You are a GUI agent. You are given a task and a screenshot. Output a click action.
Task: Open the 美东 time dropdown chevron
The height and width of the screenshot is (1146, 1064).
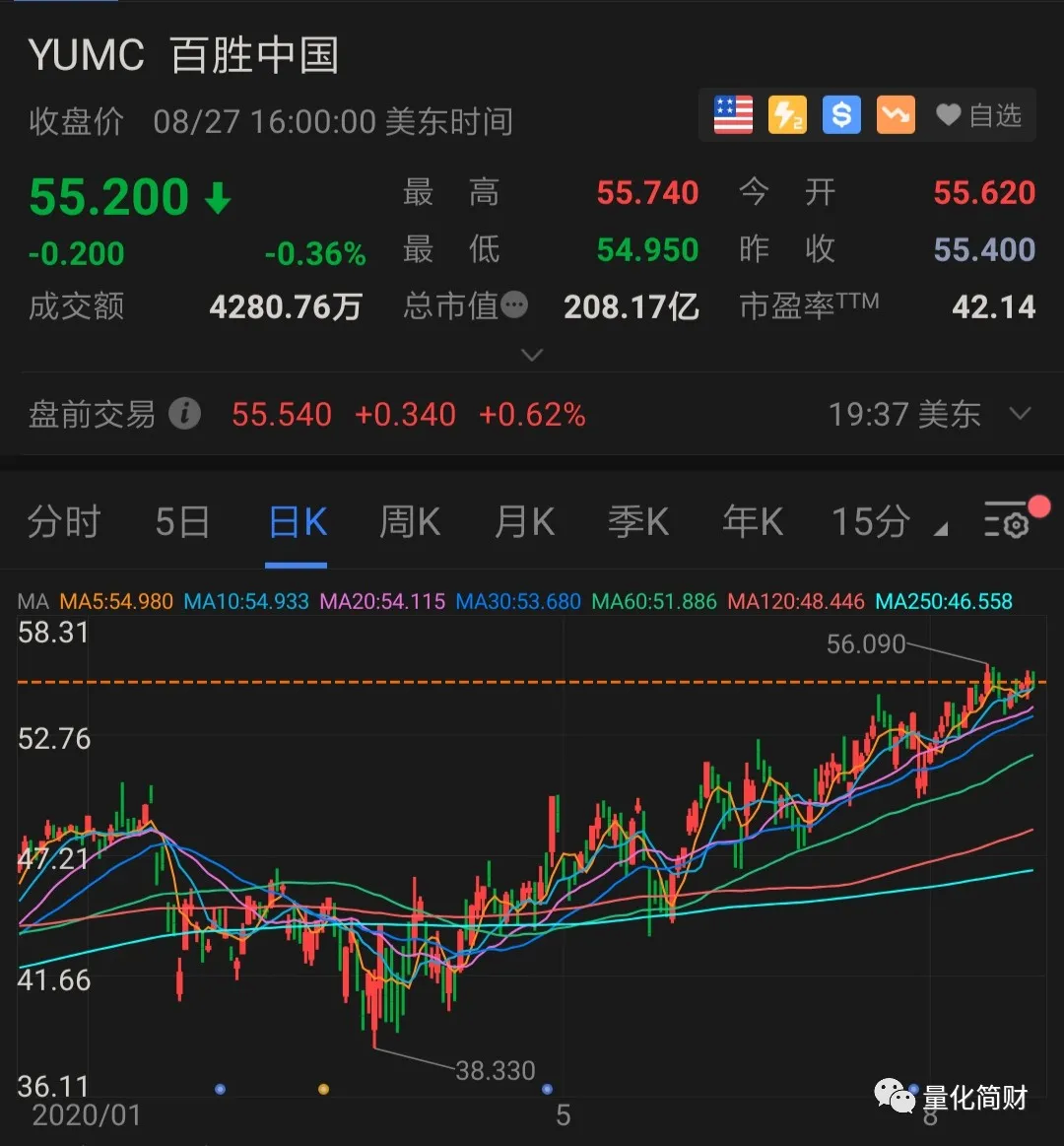coord(1022,415)
